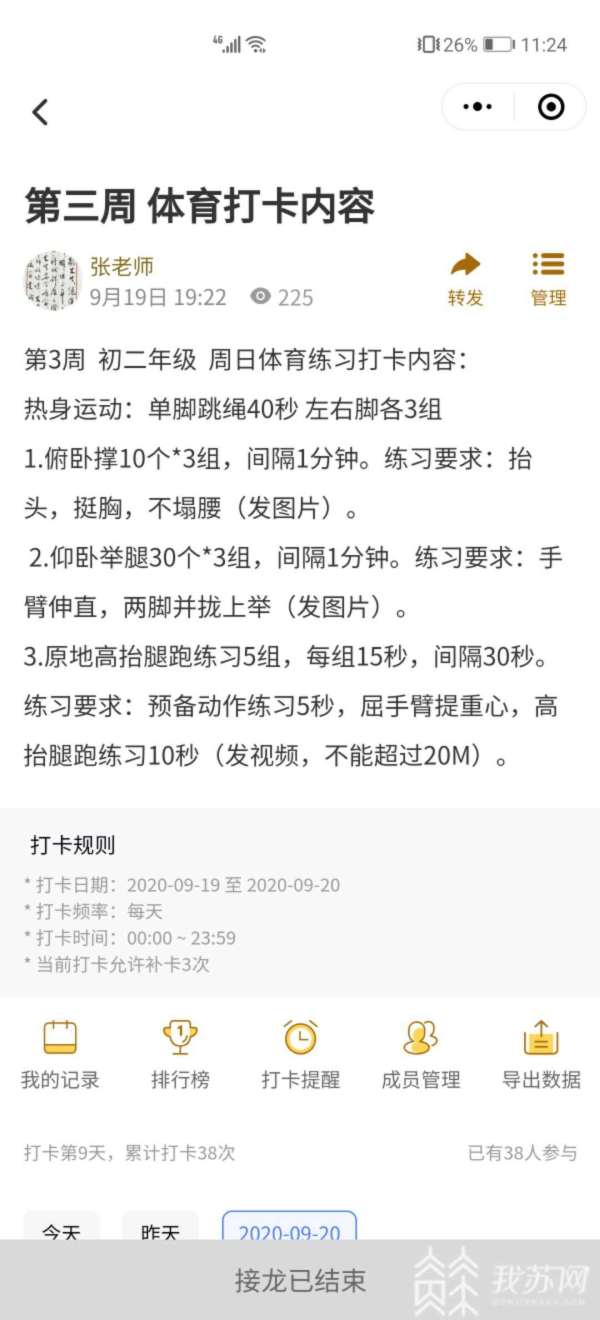The image size is (600, 1320).
Task: Open 成员管理
Action: coord(421,1055)
